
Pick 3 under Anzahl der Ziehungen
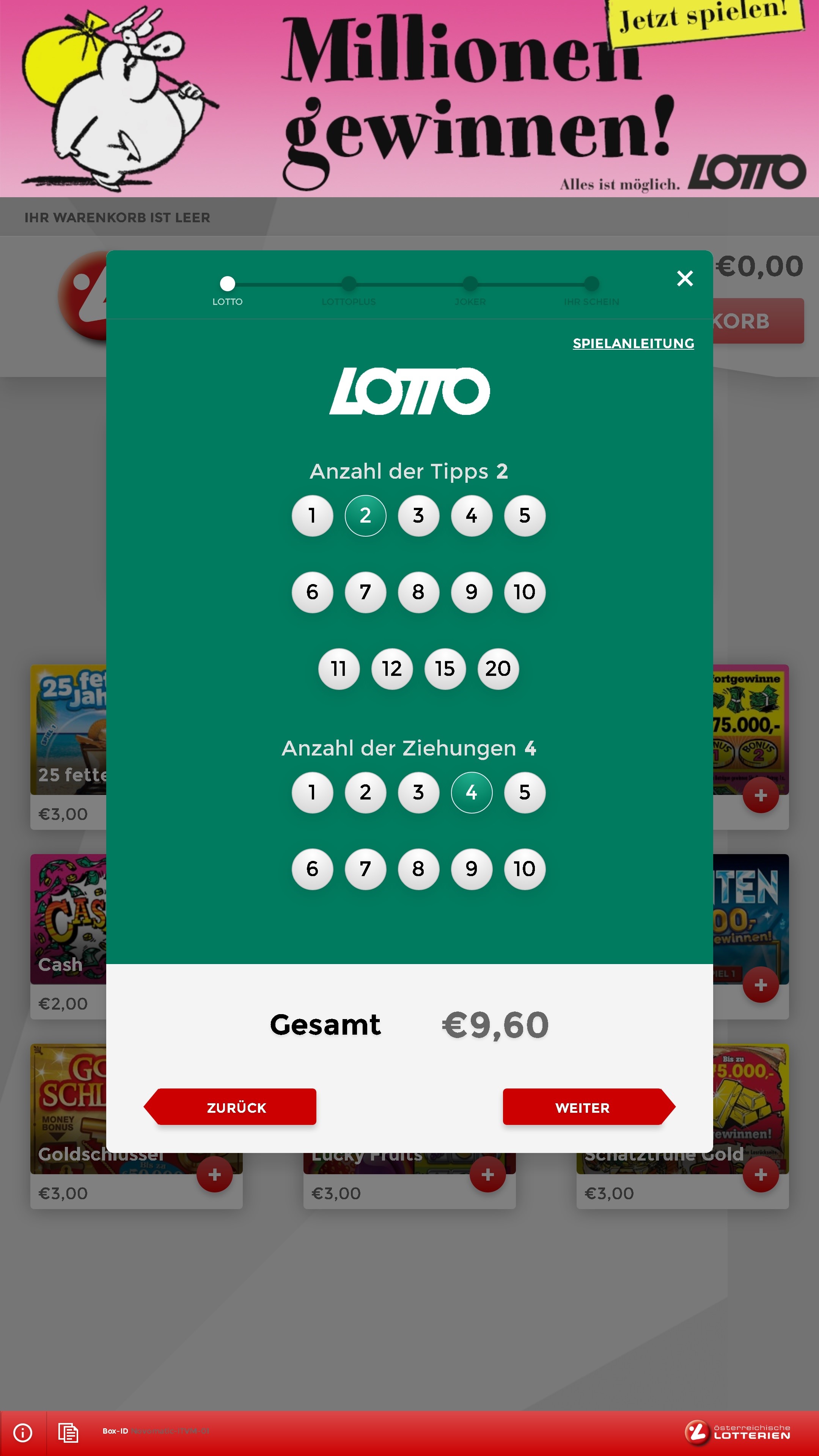(x=418, y=792)
